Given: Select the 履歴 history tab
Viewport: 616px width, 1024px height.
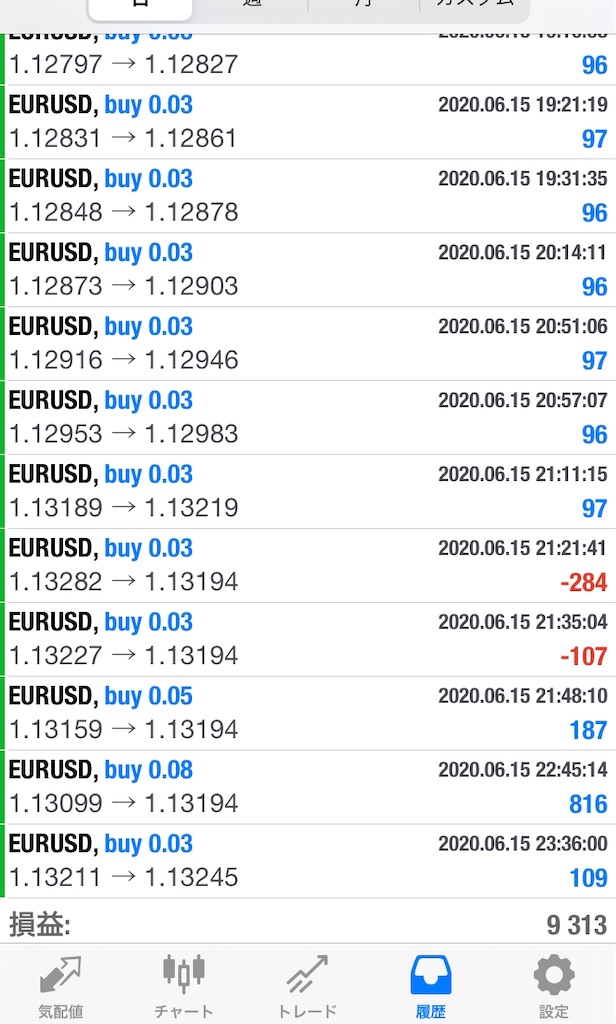Looking at the screenshot, I should [x=430, y=985].
